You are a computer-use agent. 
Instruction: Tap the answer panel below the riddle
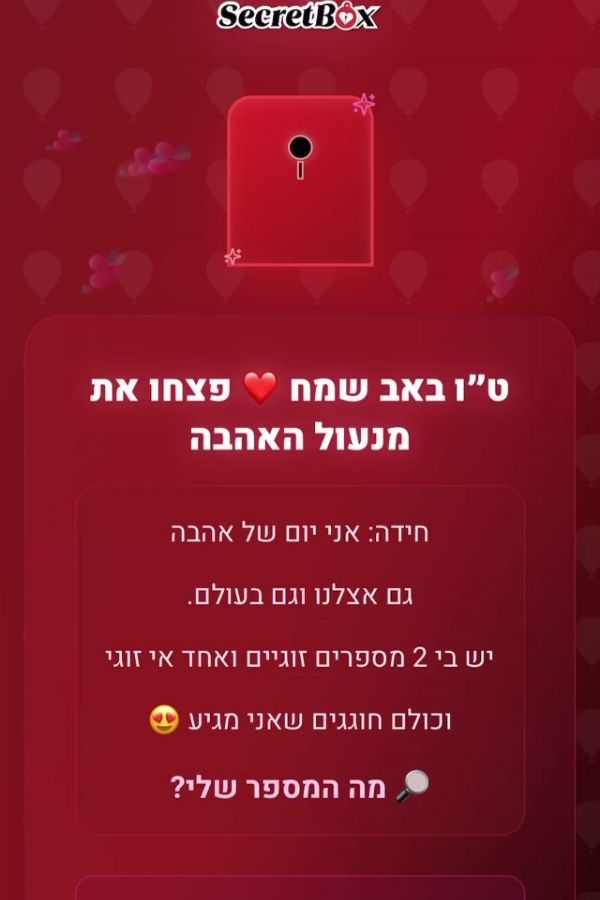coord(300,888)
